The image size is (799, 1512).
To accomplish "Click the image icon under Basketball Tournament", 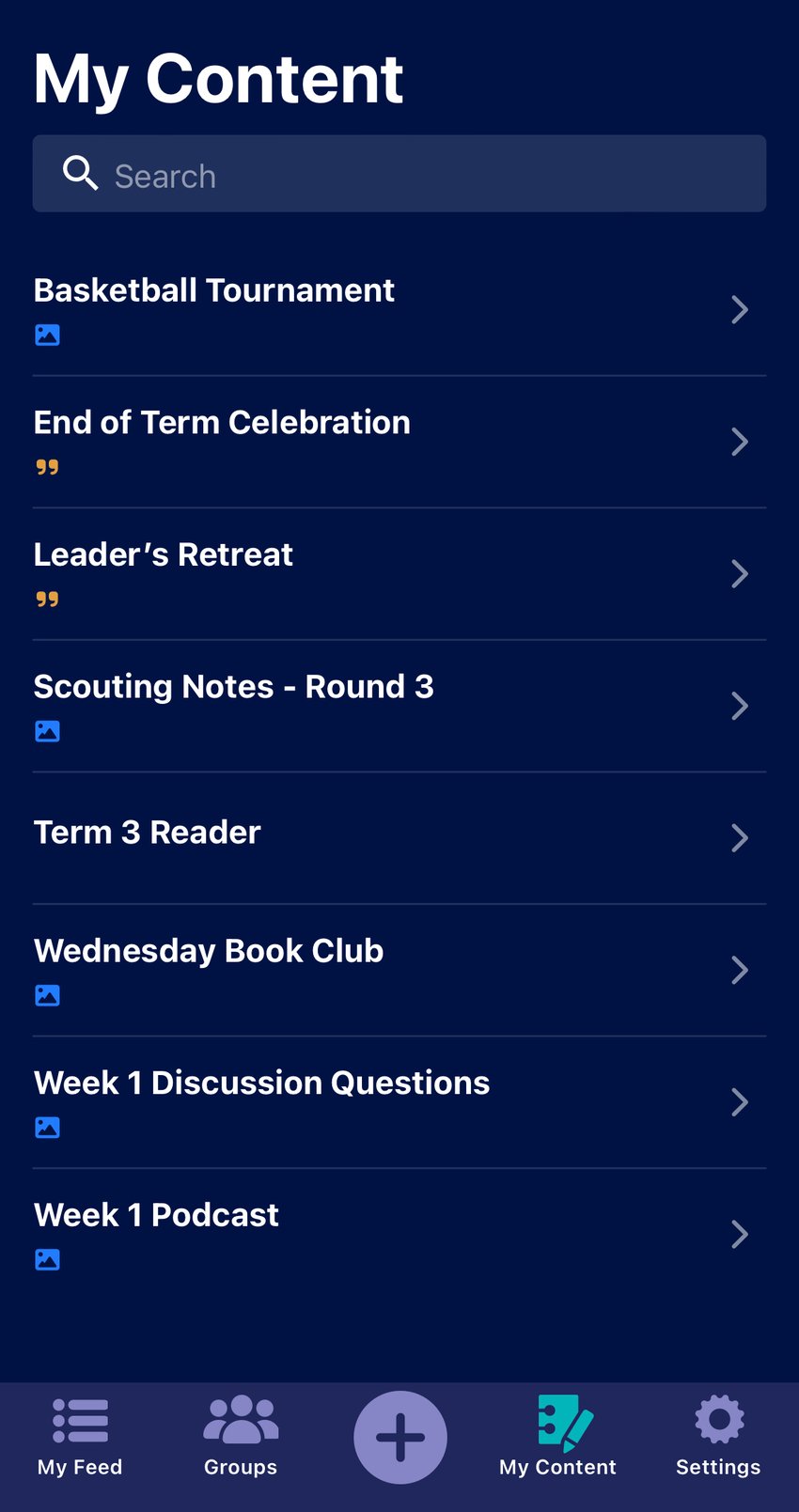I will [x=47, y=335].
